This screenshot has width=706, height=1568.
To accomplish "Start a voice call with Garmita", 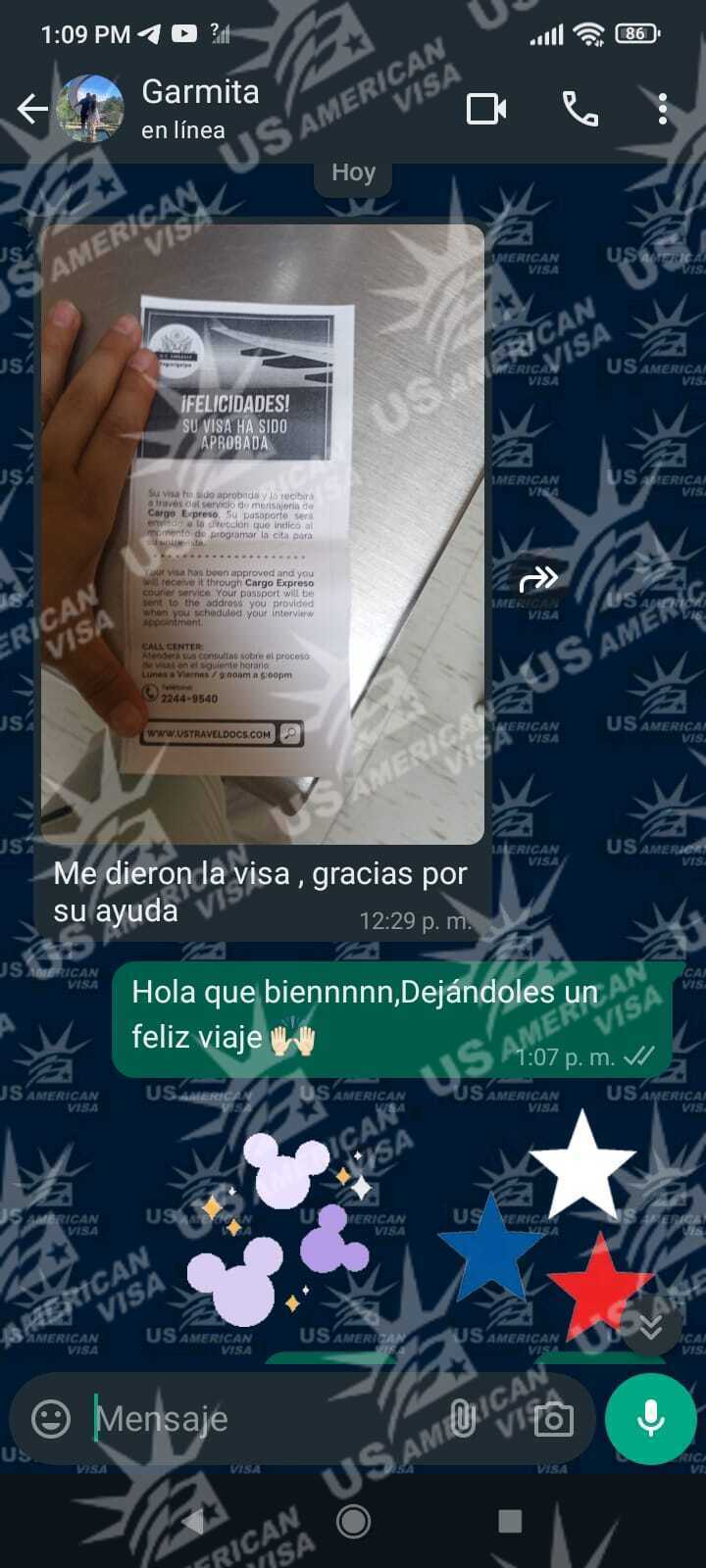I will pyautogui.click(x=580, y=109).
